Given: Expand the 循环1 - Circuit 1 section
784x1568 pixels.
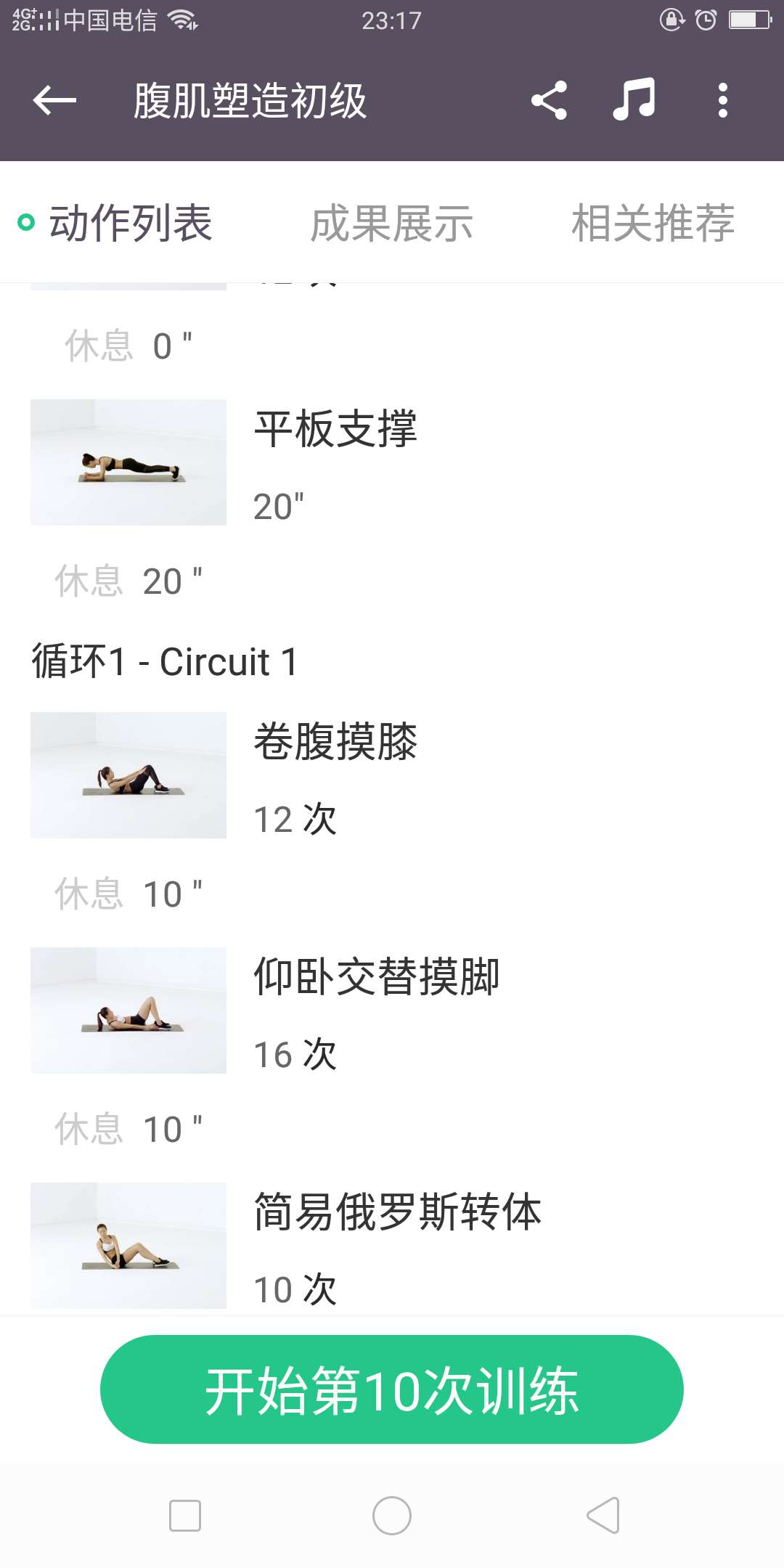Looking at the screenshot, I should click(166, 662).
